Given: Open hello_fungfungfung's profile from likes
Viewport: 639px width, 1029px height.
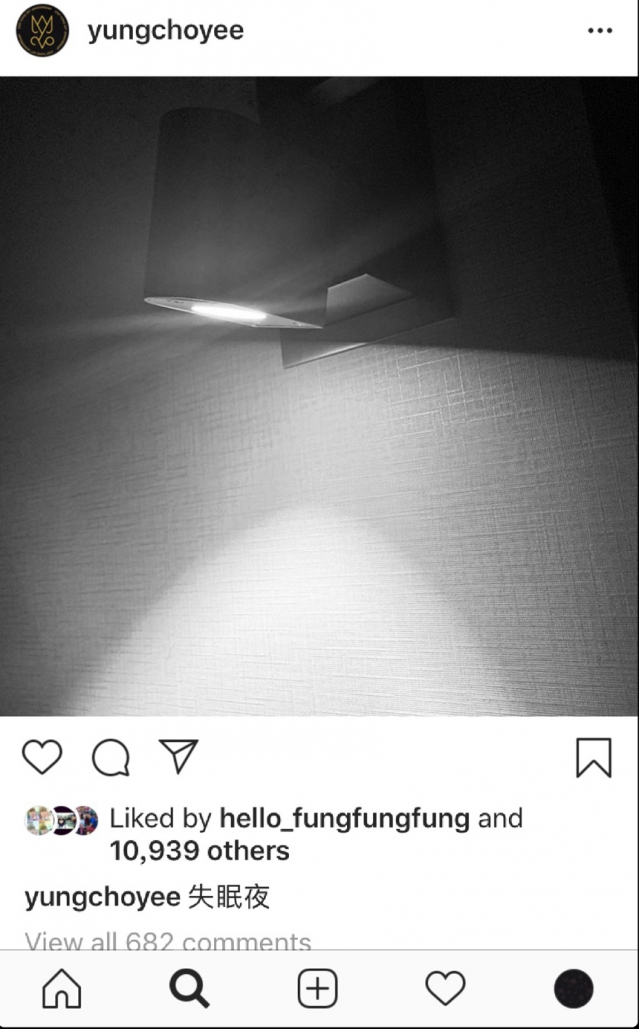Looking at the screenshot, I should 344,819.
